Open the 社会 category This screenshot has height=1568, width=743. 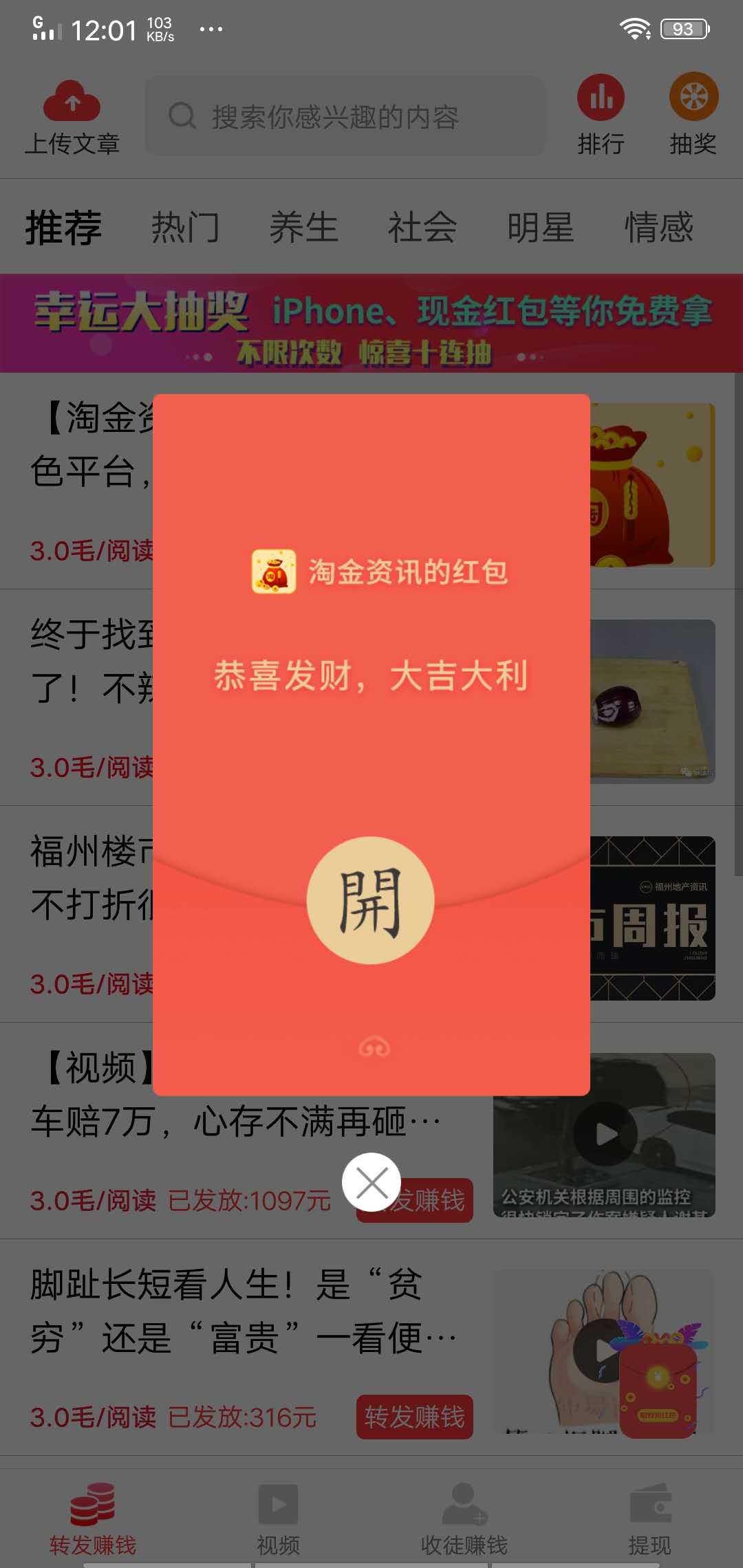[422, 227]
